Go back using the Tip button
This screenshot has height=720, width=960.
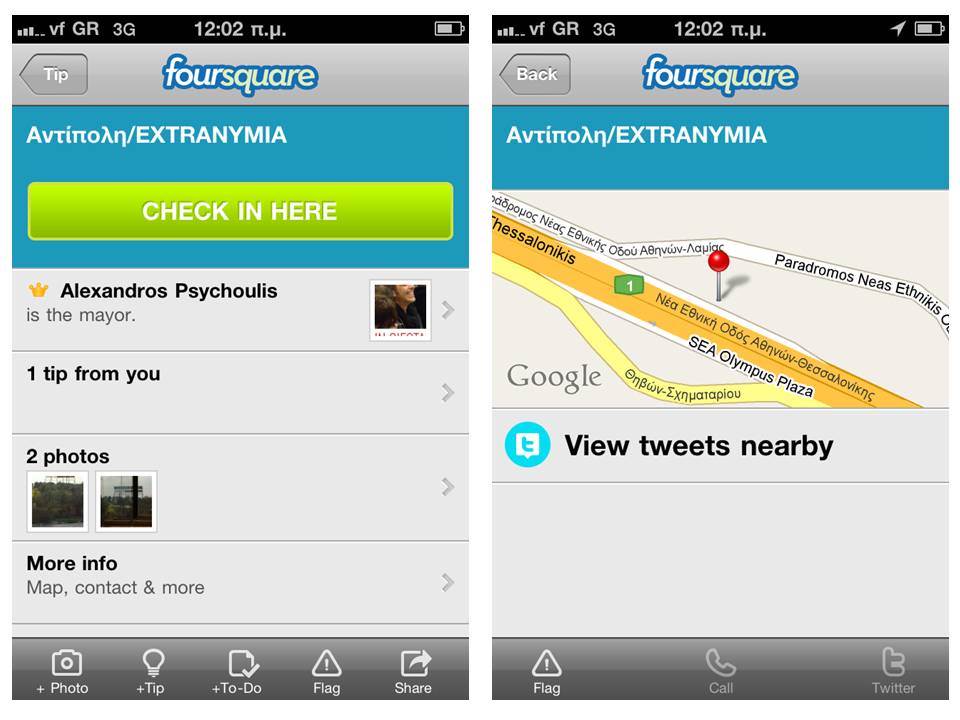(54, 75)
